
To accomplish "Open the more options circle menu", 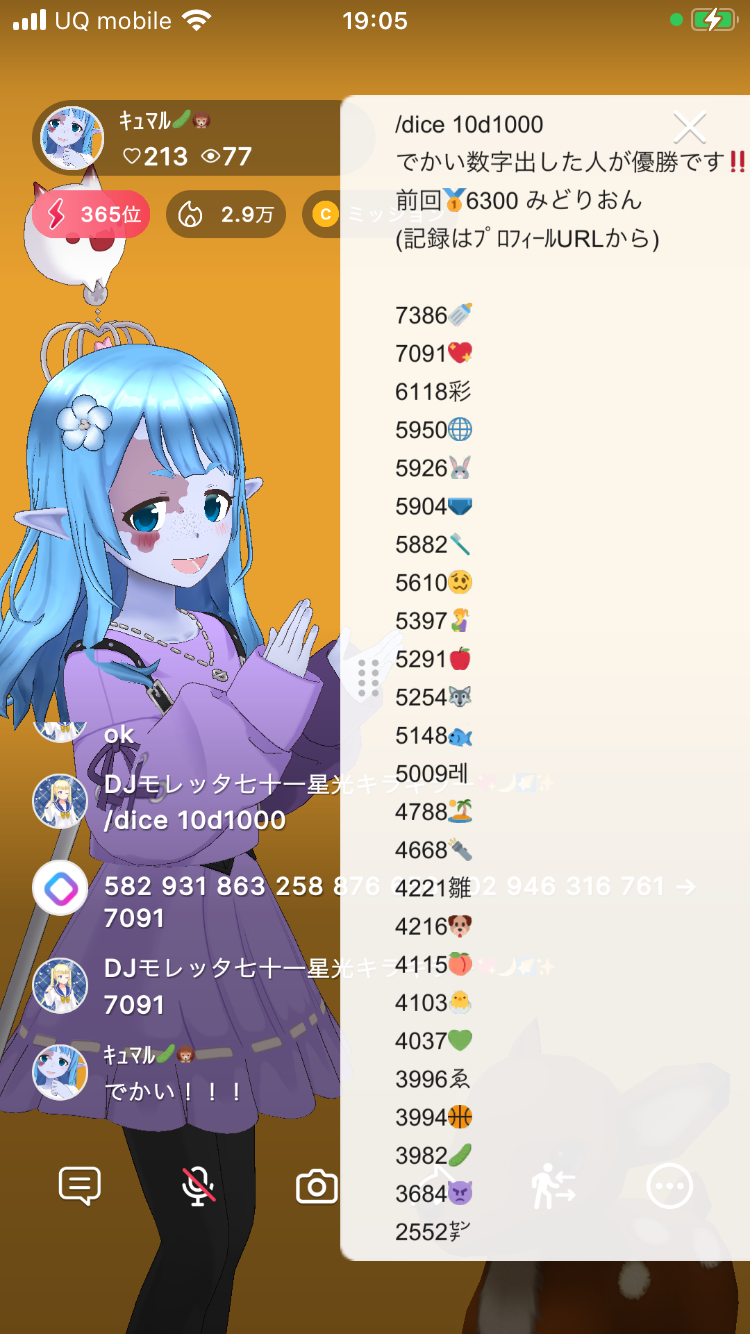I will click(670, 1186).
